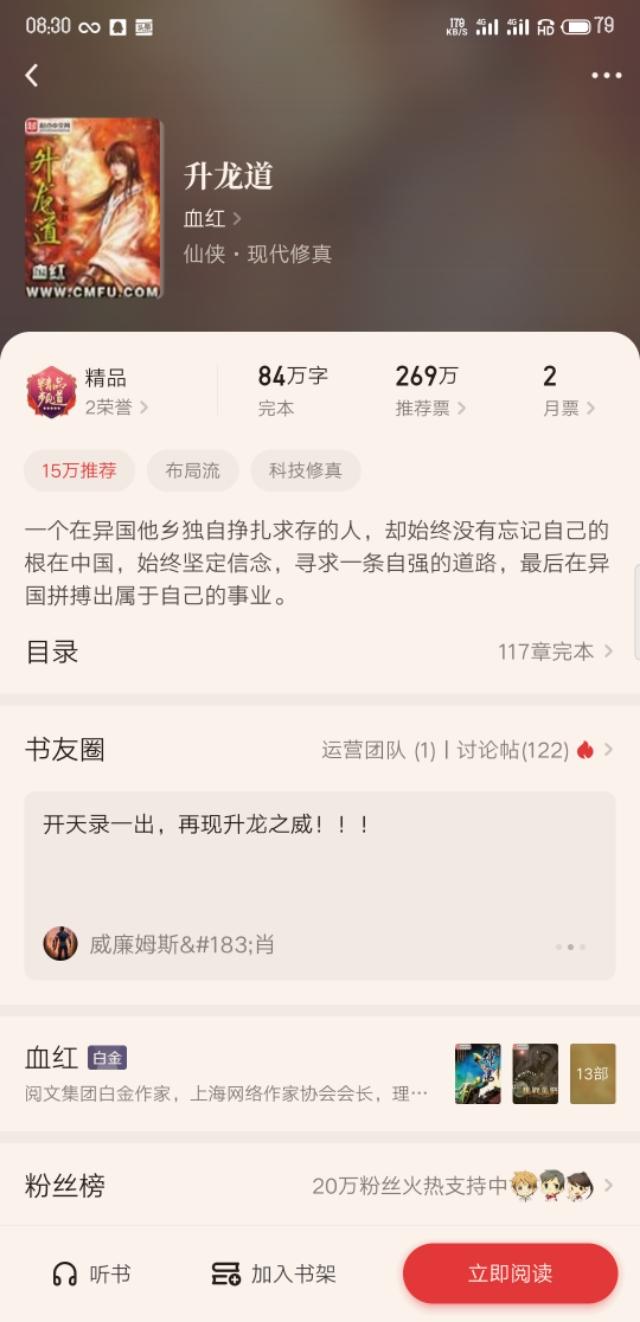Select the 科技修真 tag chip

305,470
